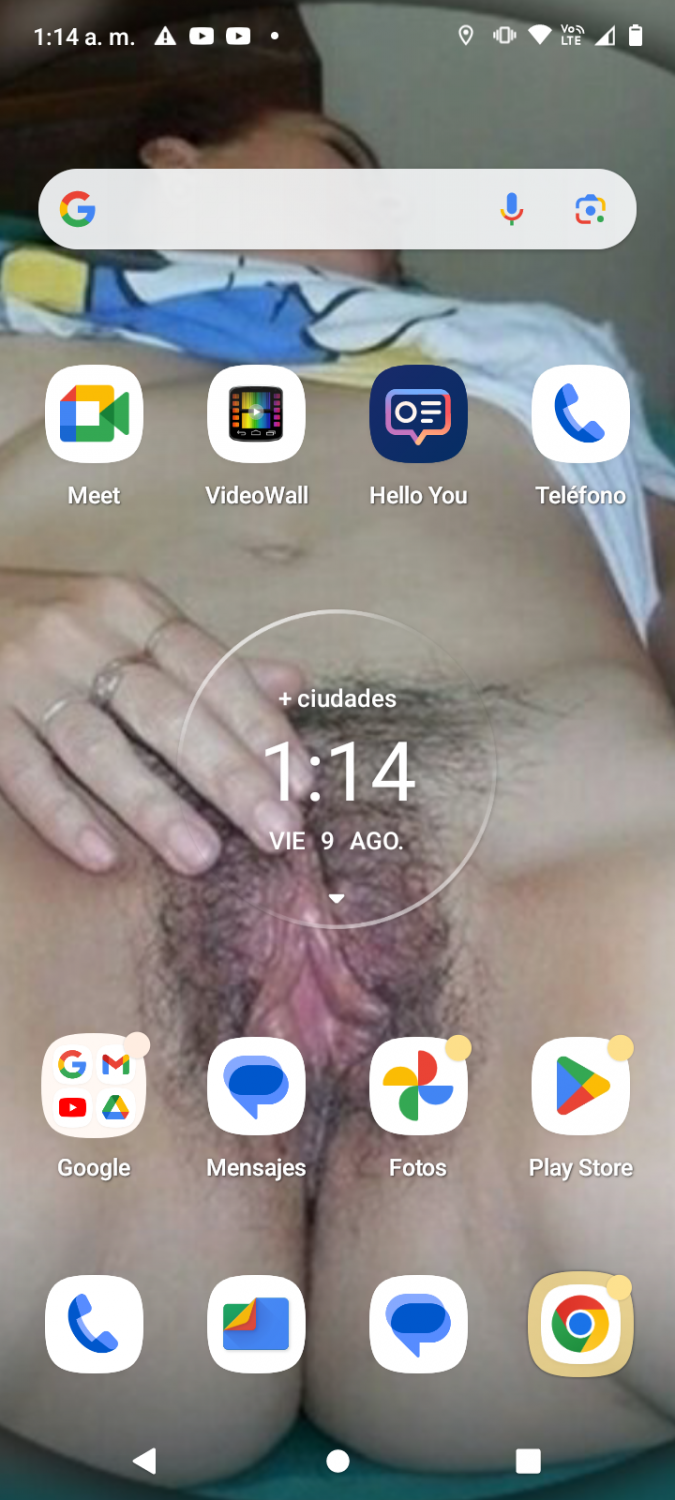Expand the clock widget down arrow
This screenshot has height=1500, width=675.
[337, 898]
